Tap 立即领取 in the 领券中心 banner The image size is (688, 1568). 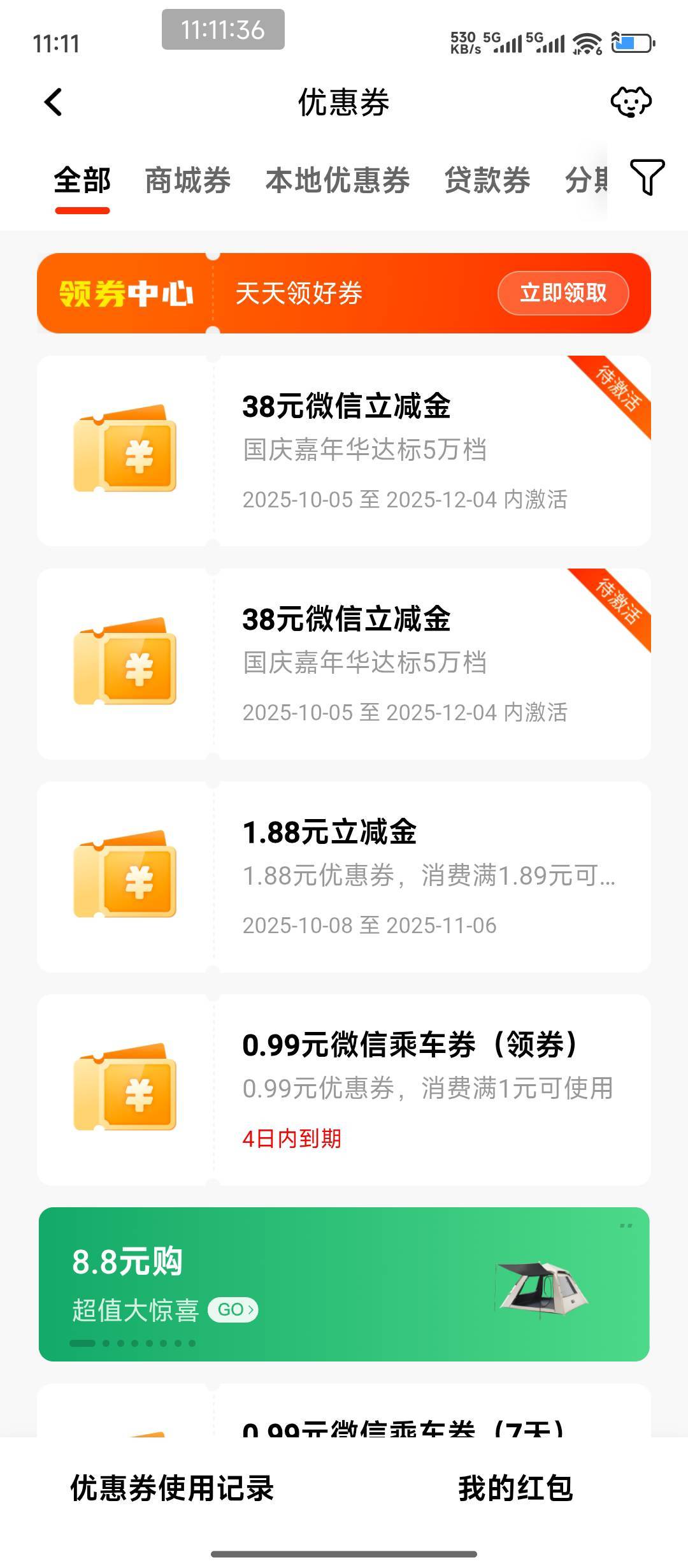click(x=563, y=293)
